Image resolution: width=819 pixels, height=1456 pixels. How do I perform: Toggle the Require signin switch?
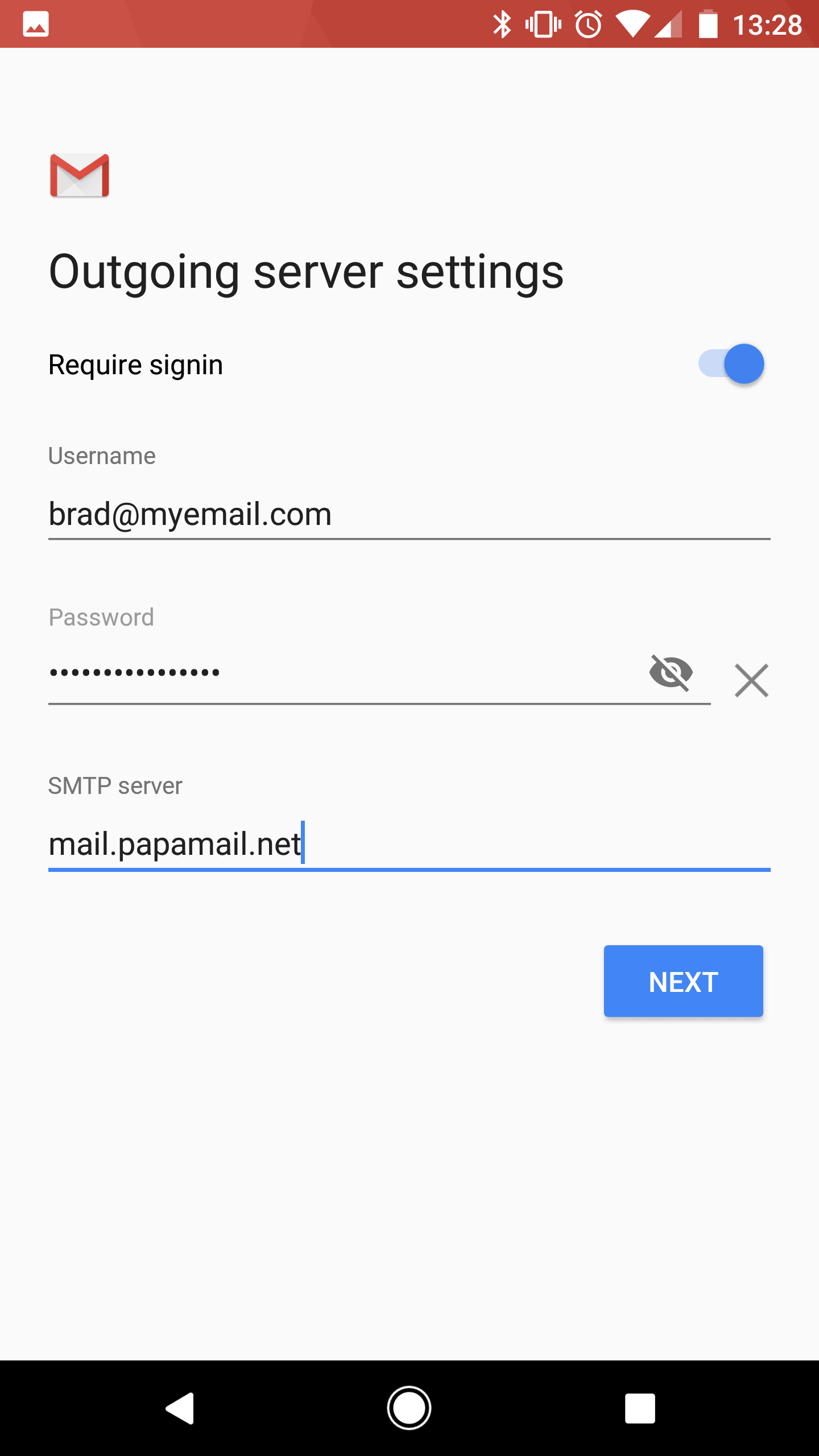[731, 364]
